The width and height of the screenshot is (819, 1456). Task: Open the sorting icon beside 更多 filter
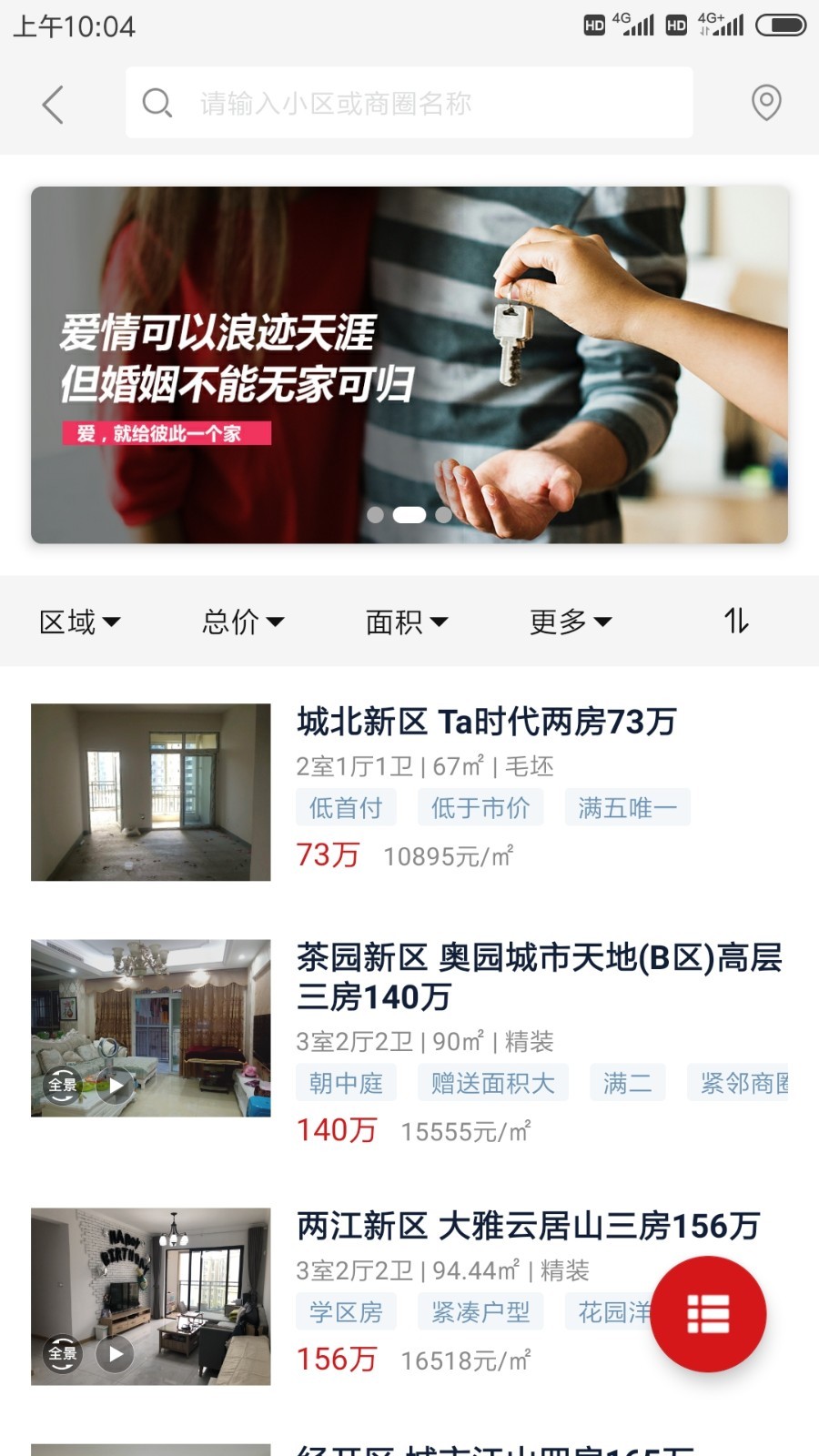pyautogui.click(x=737, y=622)
